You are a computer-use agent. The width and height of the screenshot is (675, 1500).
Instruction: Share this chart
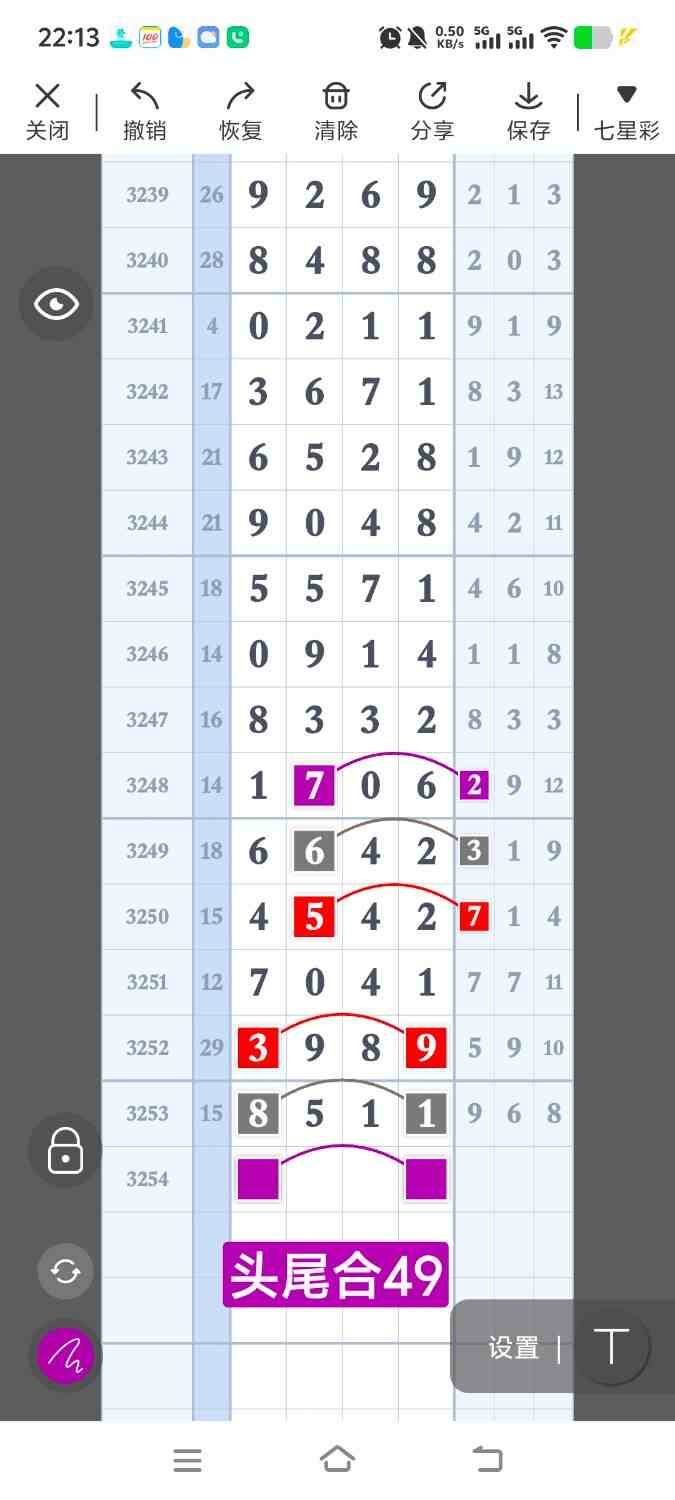click(x=432, y=111)
